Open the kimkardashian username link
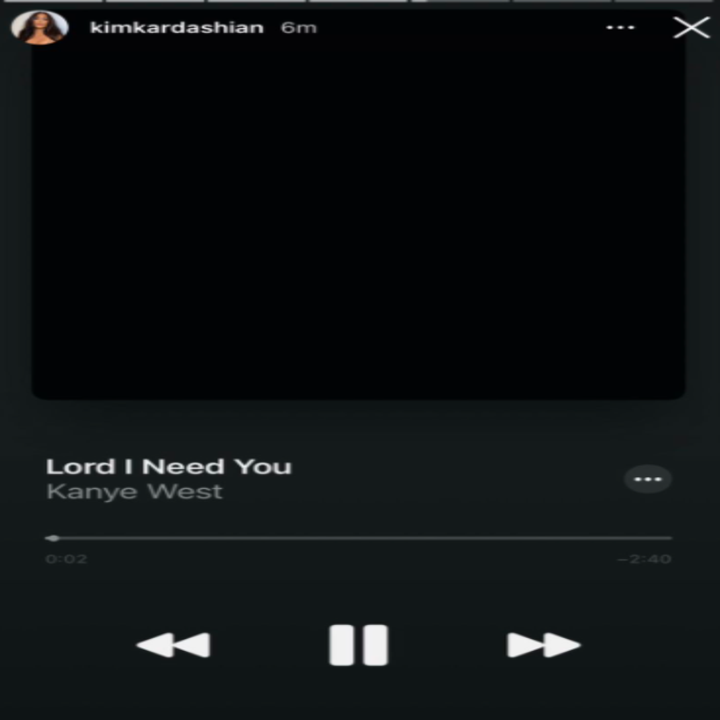This screenshot has height=720, width=720. (176, 27)
